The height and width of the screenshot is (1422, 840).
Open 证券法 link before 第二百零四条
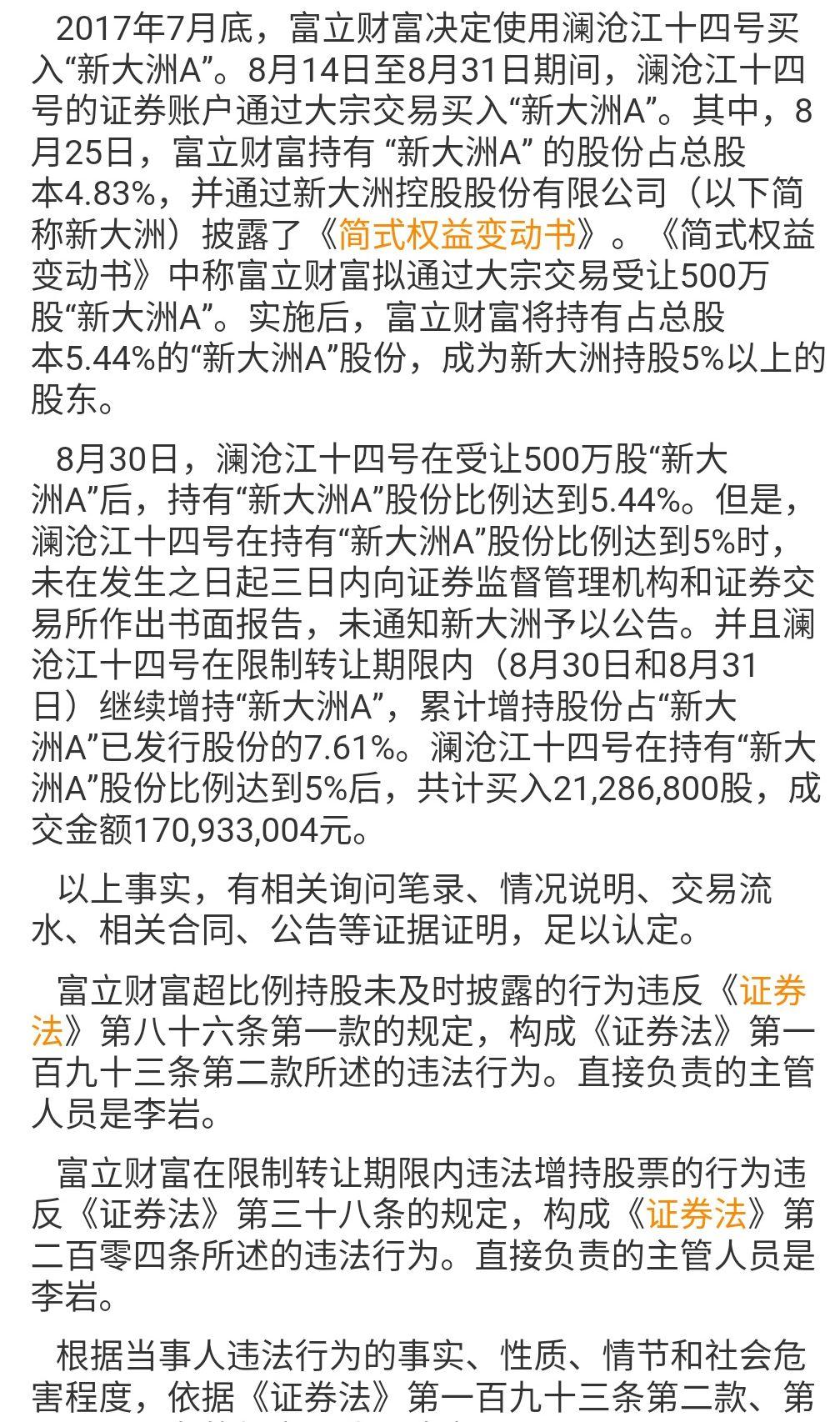696,1214
